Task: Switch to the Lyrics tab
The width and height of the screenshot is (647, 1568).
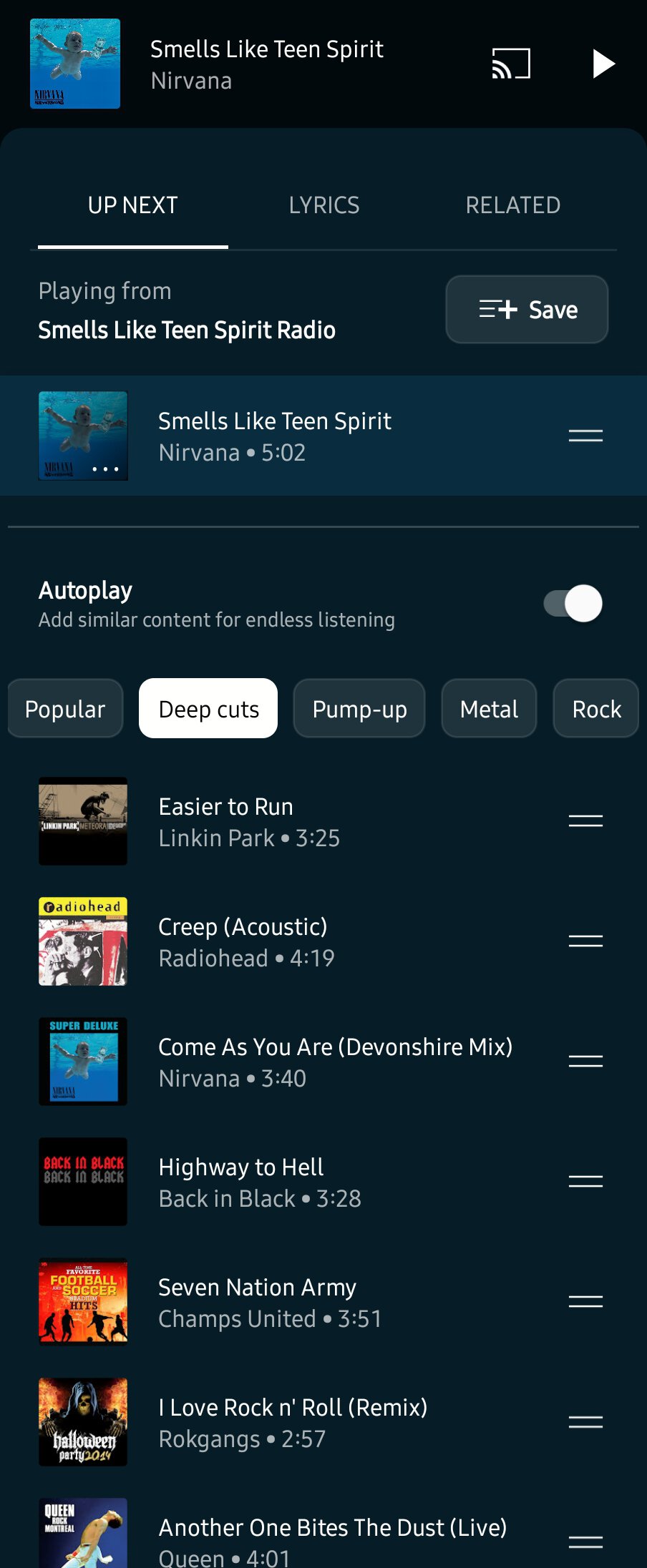Action: tap(324, 205)
